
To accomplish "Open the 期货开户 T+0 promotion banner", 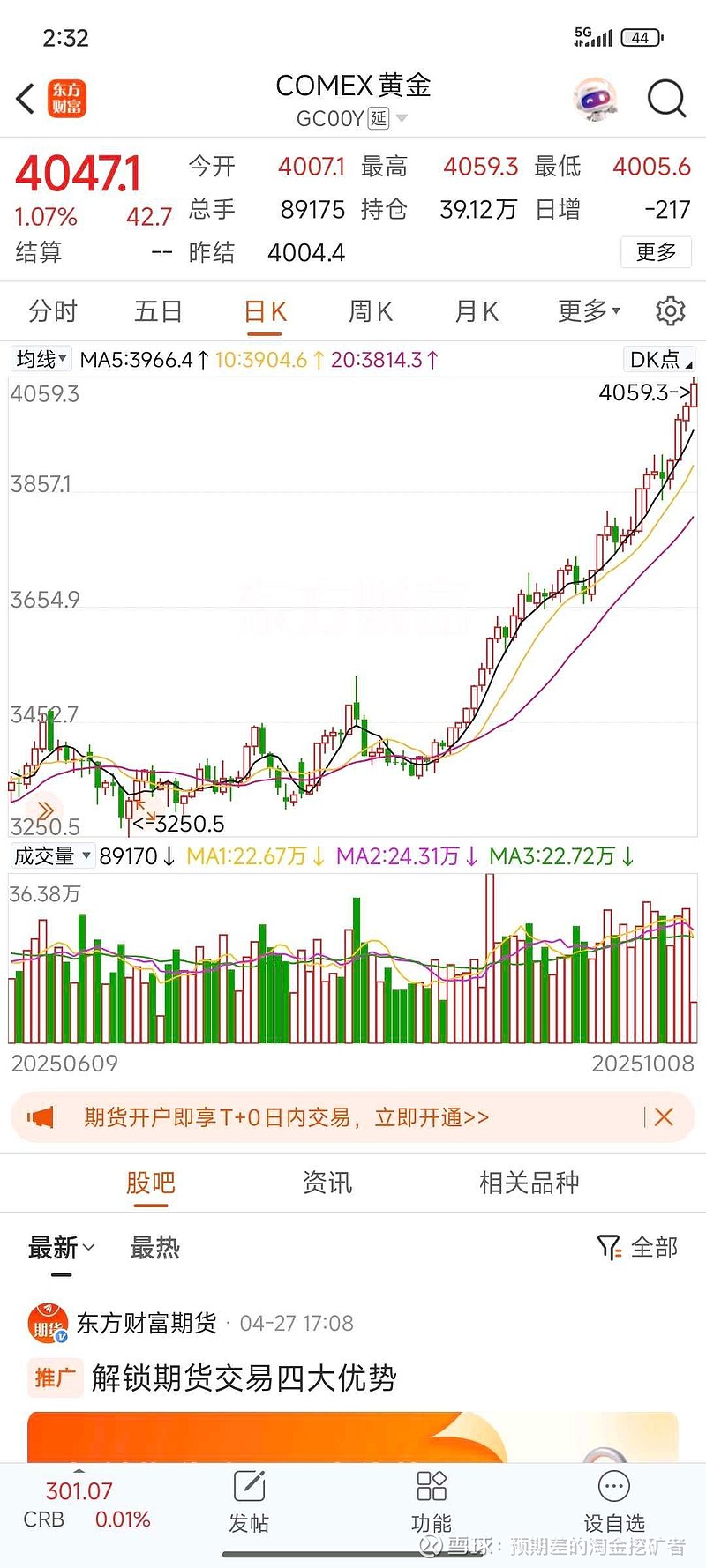I will [x=286, y=1117].
